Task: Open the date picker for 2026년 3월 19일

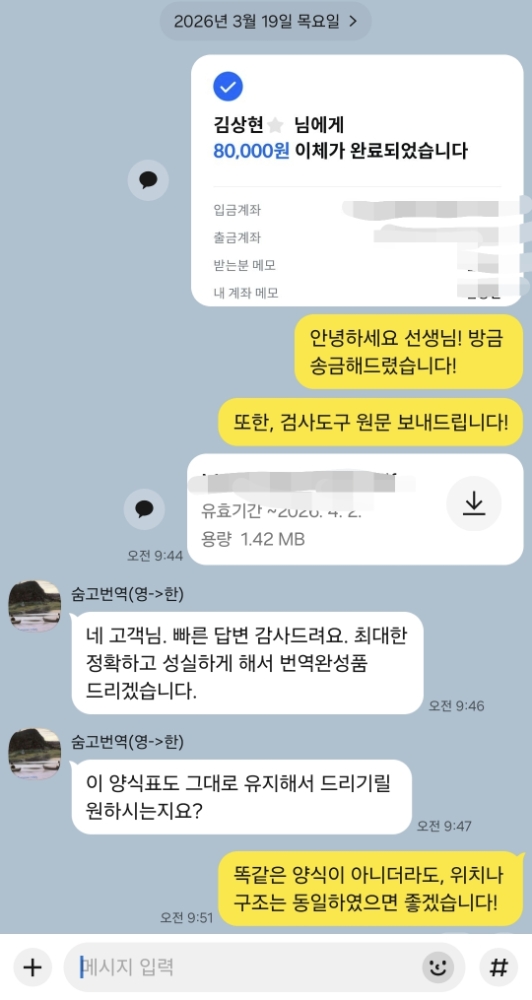Action: (265, 21)
